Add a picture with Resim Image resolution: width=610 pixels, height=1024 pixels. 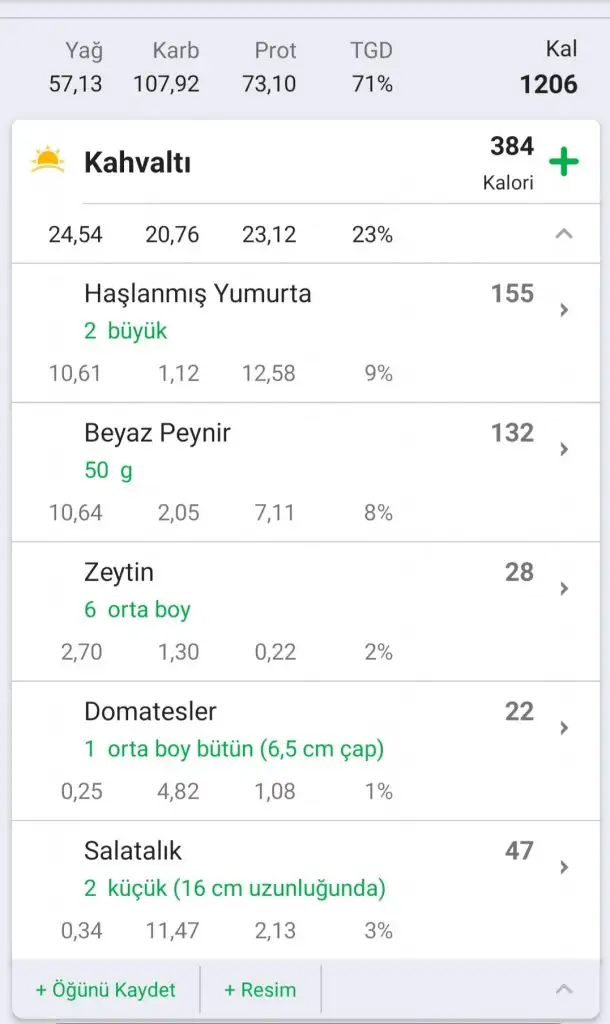[260, 990]
